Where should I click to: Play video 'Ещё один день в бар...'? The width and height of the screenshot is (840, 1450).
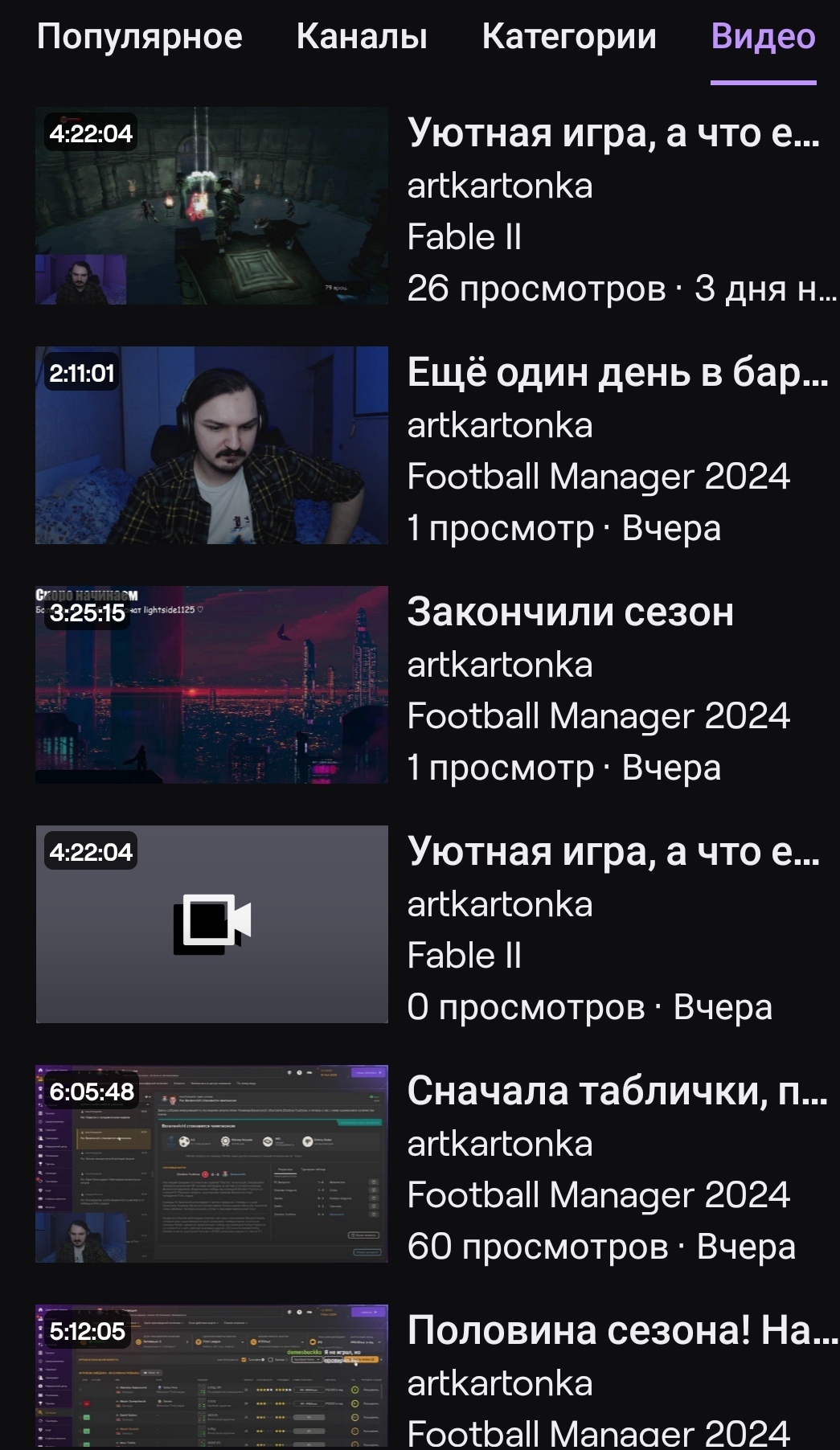(x=211, y=445)
